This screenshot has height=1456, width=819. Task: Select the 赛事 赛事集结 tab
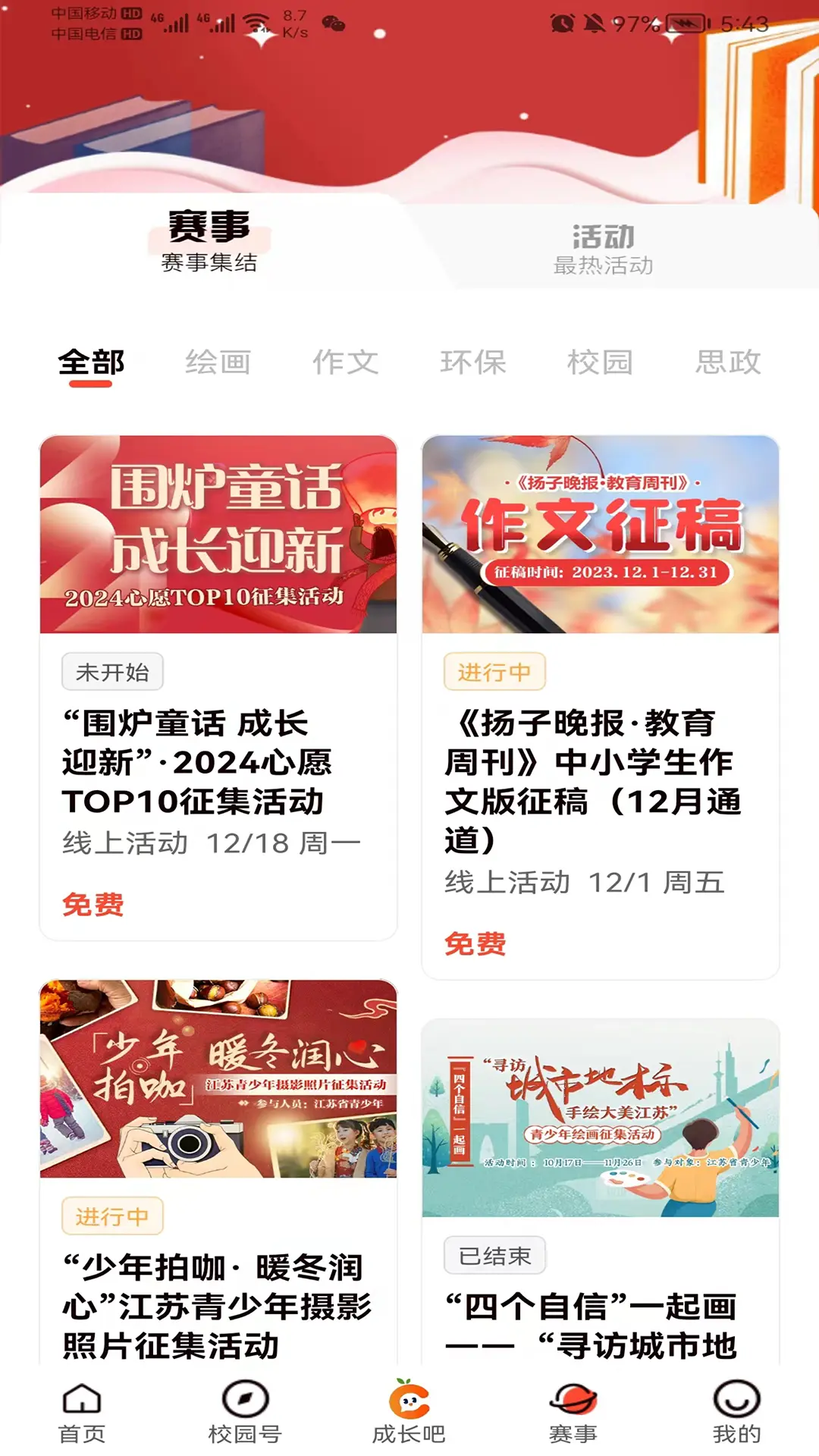point(209,241)
